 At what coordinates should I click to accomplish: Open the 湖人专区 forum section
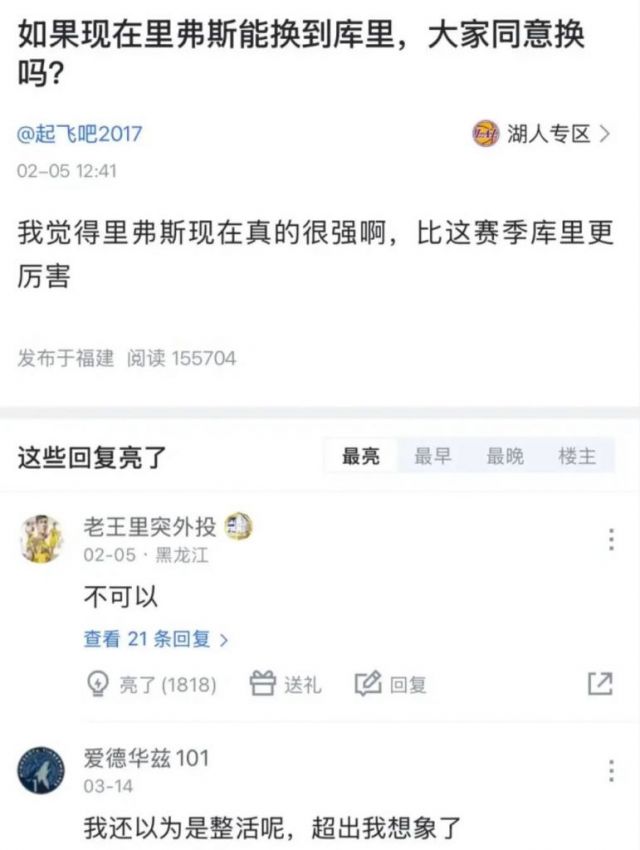[541, 134]
